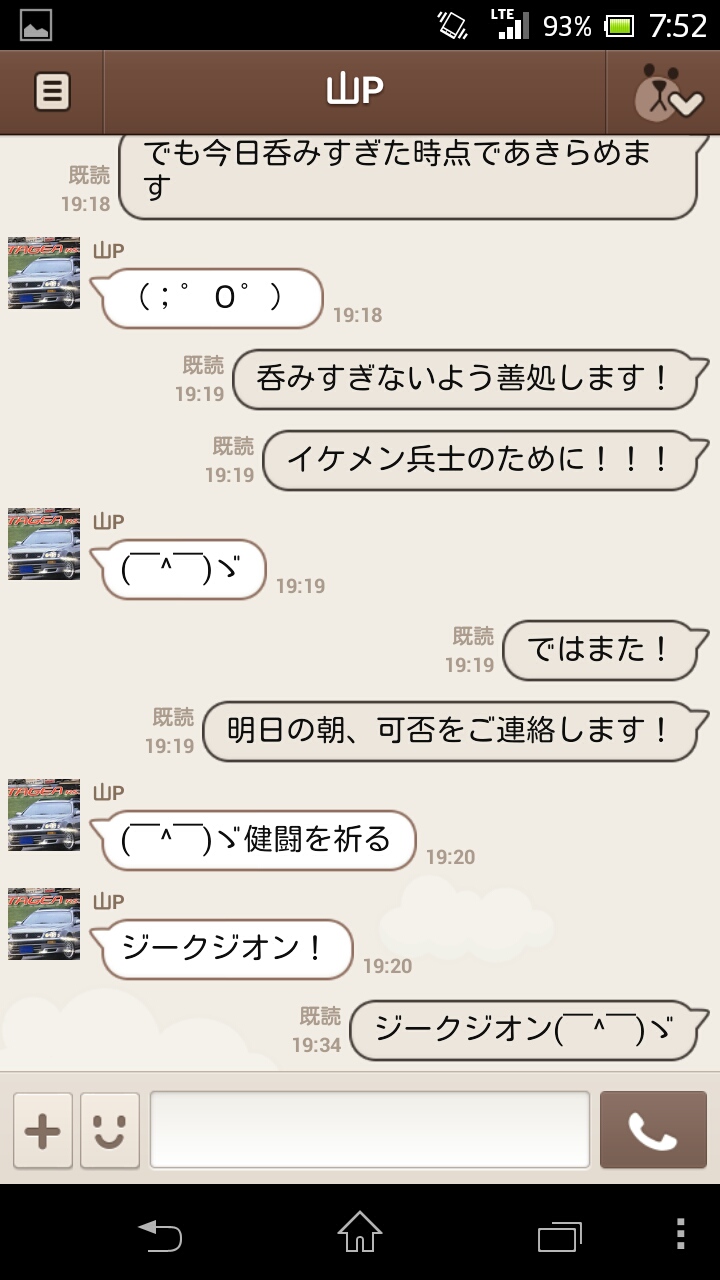Viewport: 720px width, 1280px height.
Task: Show recent apps
Action: (560, 1234)
